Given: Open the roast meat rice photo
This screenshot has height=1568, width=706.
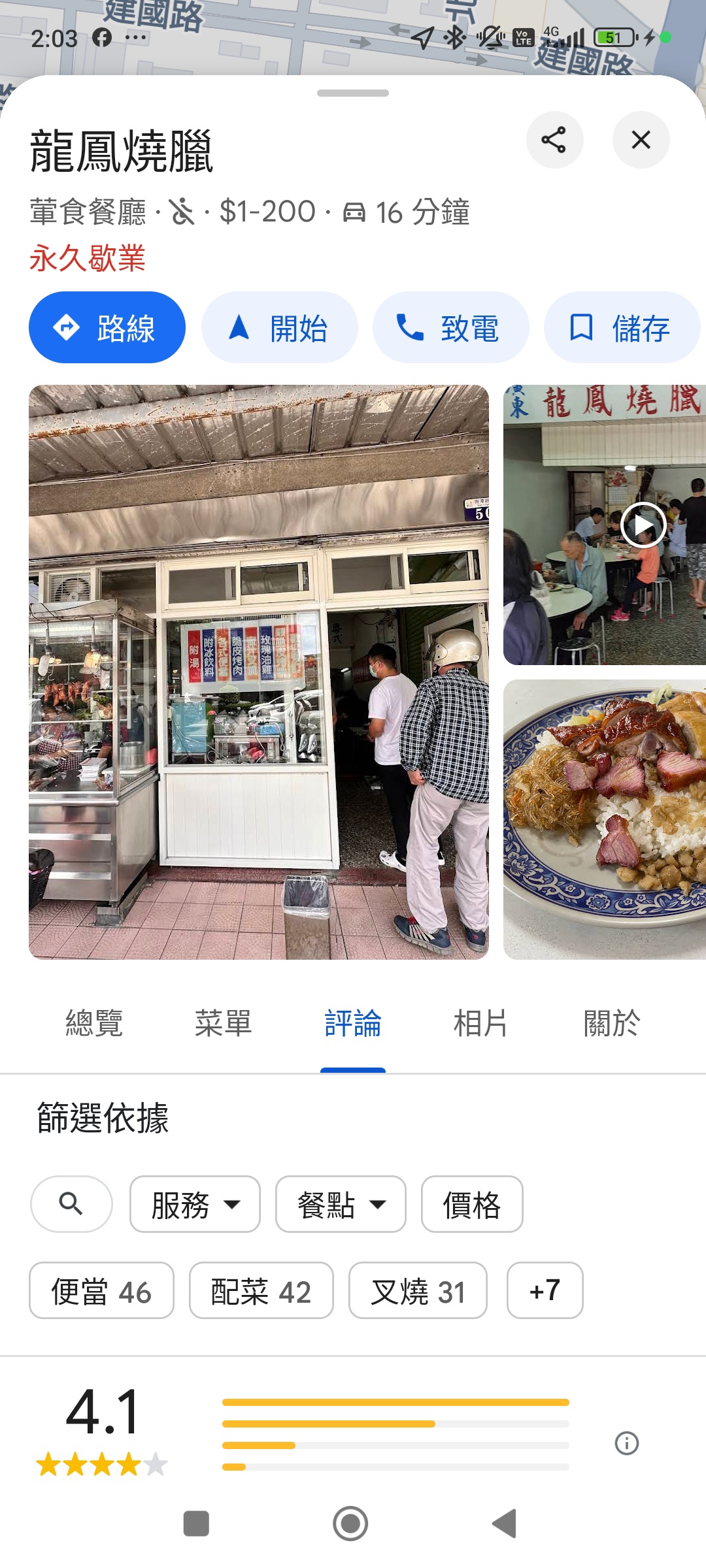Looking at the screenshot, I should (605, 819).
